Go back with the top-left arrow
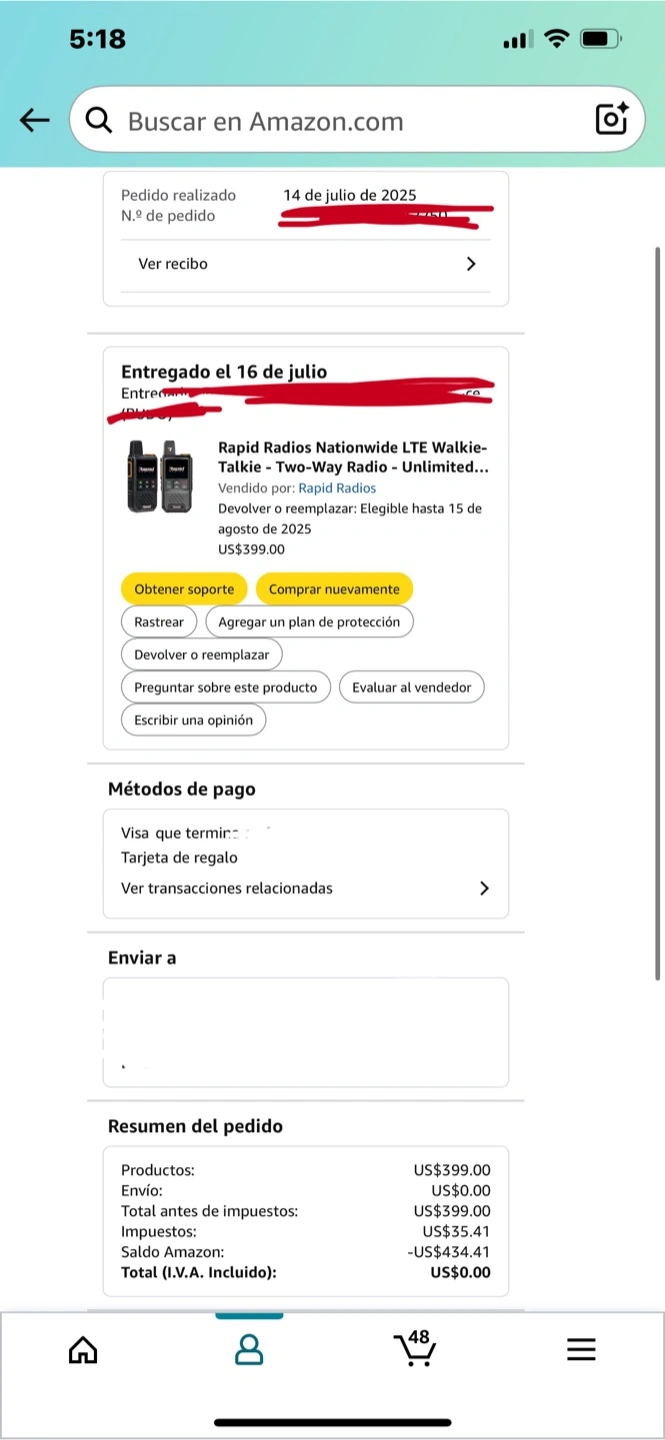 tap(35, 121)
